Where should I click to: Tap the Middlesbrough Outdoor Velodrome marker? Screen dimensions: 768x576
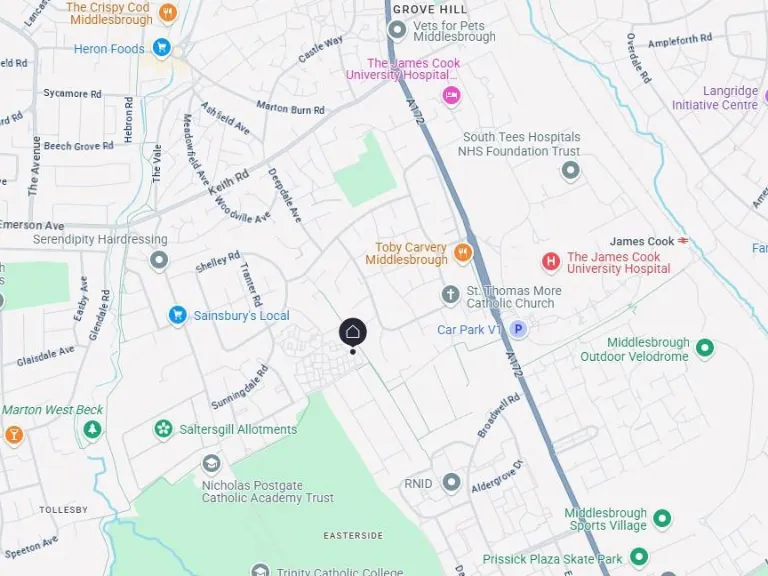[x=705, y=348]
